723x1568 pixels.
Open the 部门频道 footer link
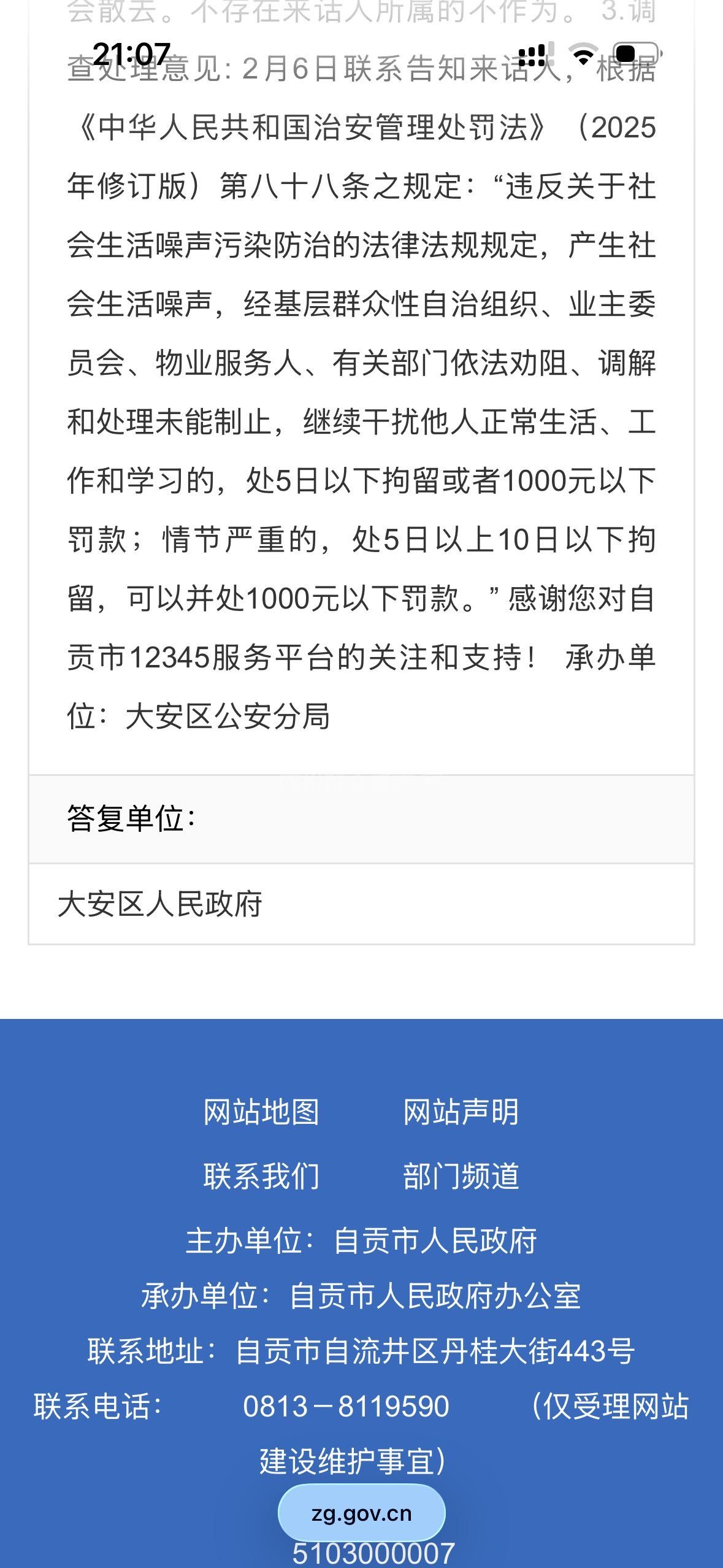pos(461,1176)
